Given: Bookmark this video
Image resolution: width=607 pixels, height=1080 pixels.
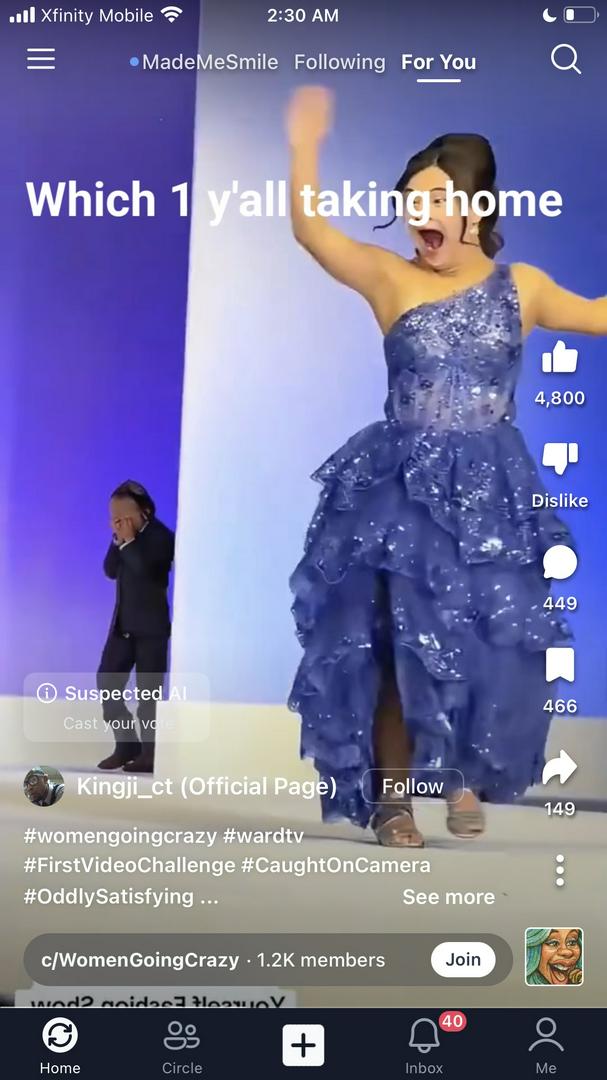Looking at the screenshot, I should (x=559, y=665).
